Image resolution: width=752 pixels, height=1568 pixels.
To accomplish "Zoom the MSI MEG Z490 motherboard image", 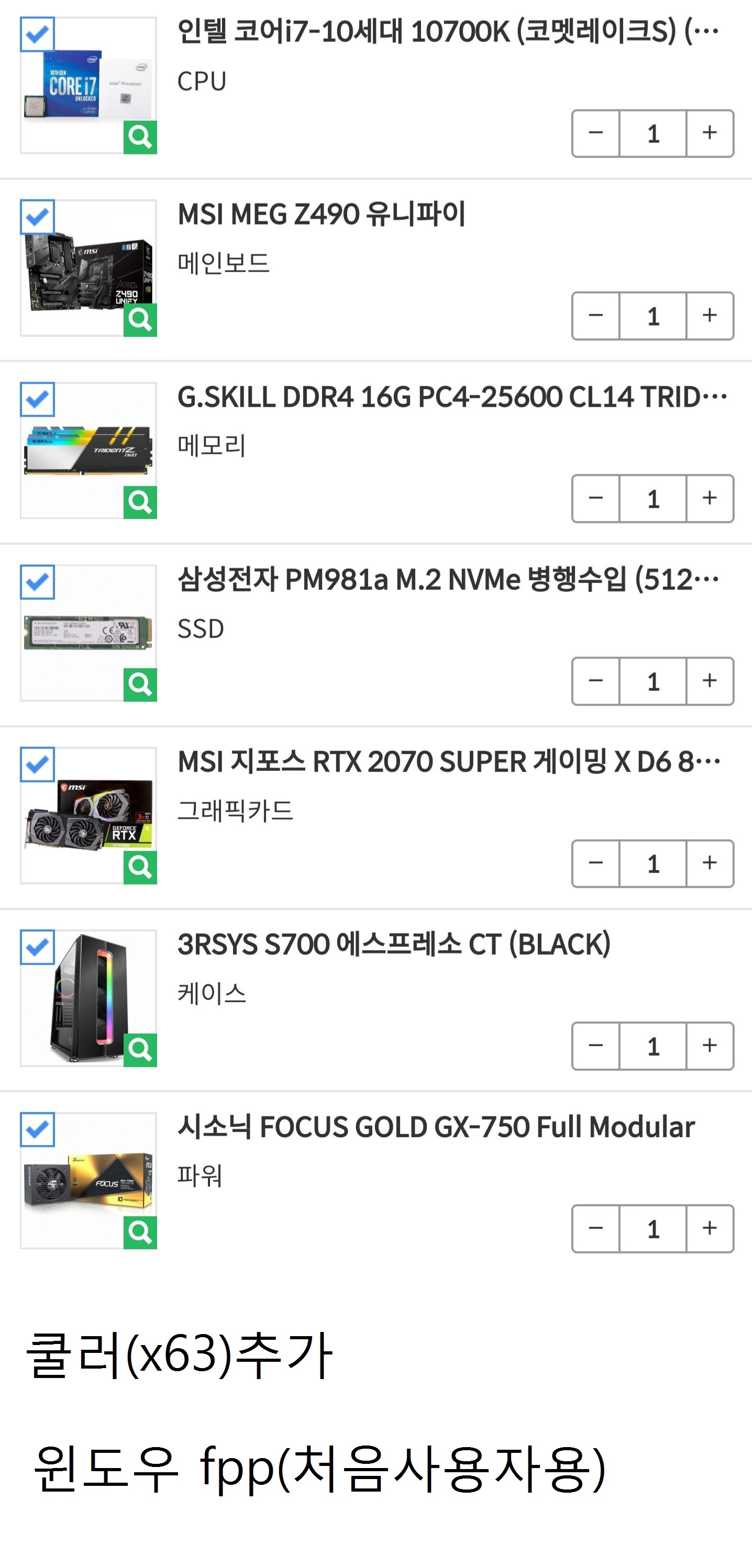I will coord(140,320).
